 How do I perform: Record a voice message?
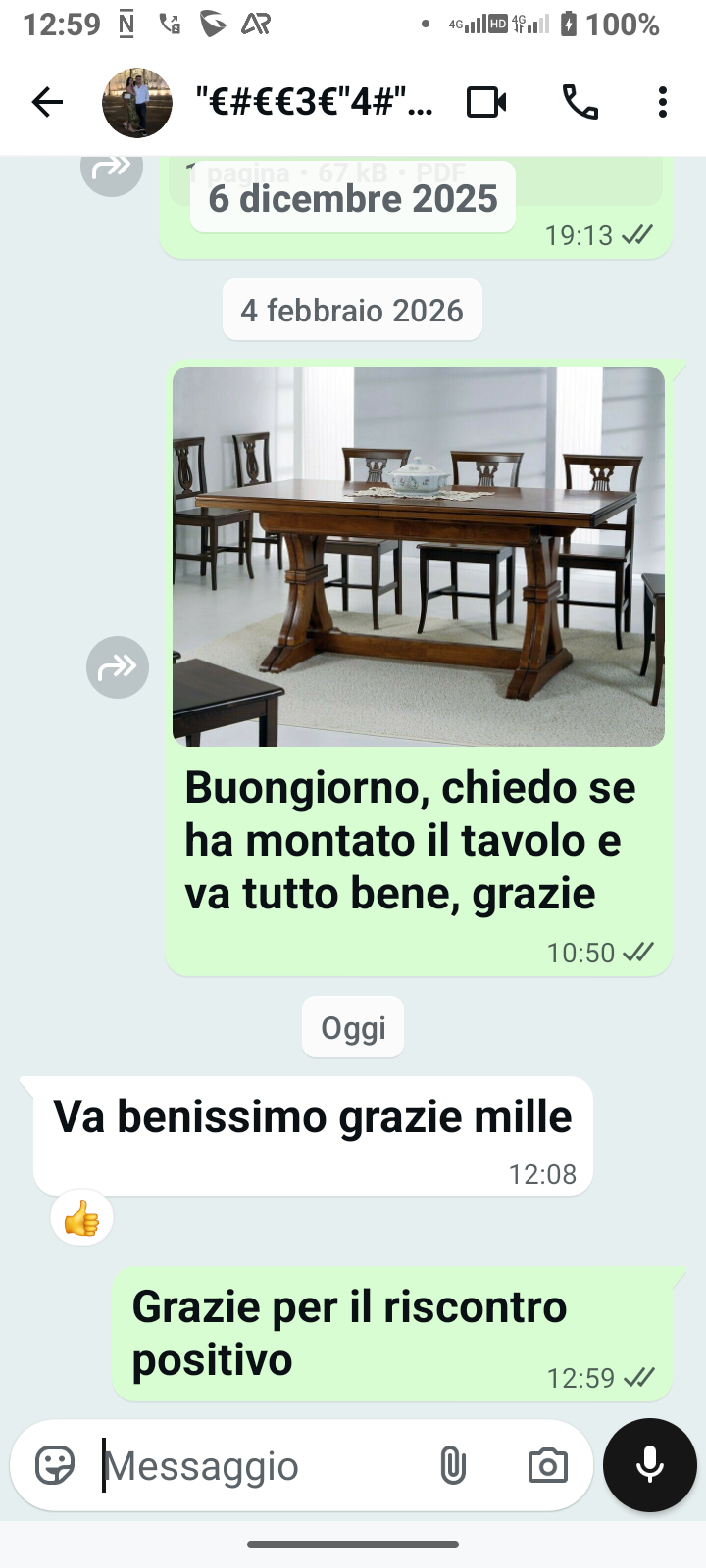tap(649, 1464)
